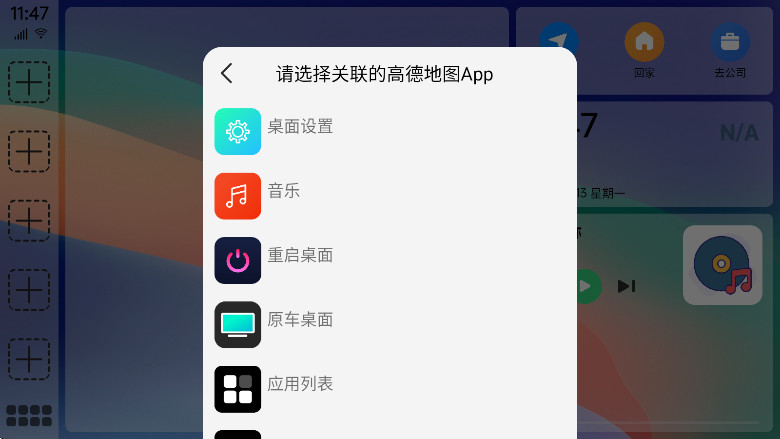This screenshot has width=780, height=439.
Task: Select 桌面设置 from the list
Action: tap(300, 128)
